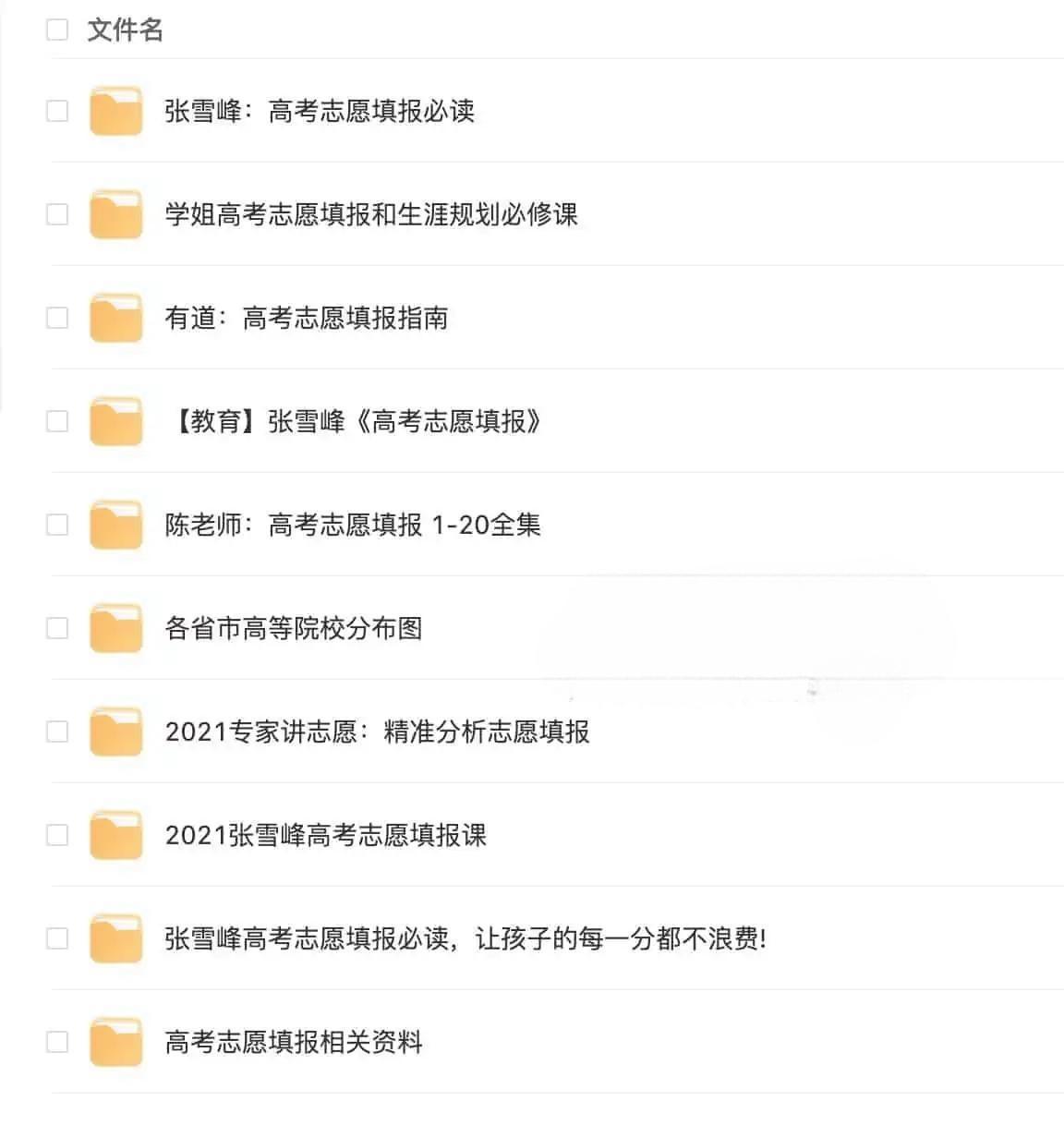The width and height of the screenshot is (1064, 1125).
Task: Open the 张雪峰高考志愿填报必读，让孩子的每一分都不浪费! folder icon
Action: (115, 938)
